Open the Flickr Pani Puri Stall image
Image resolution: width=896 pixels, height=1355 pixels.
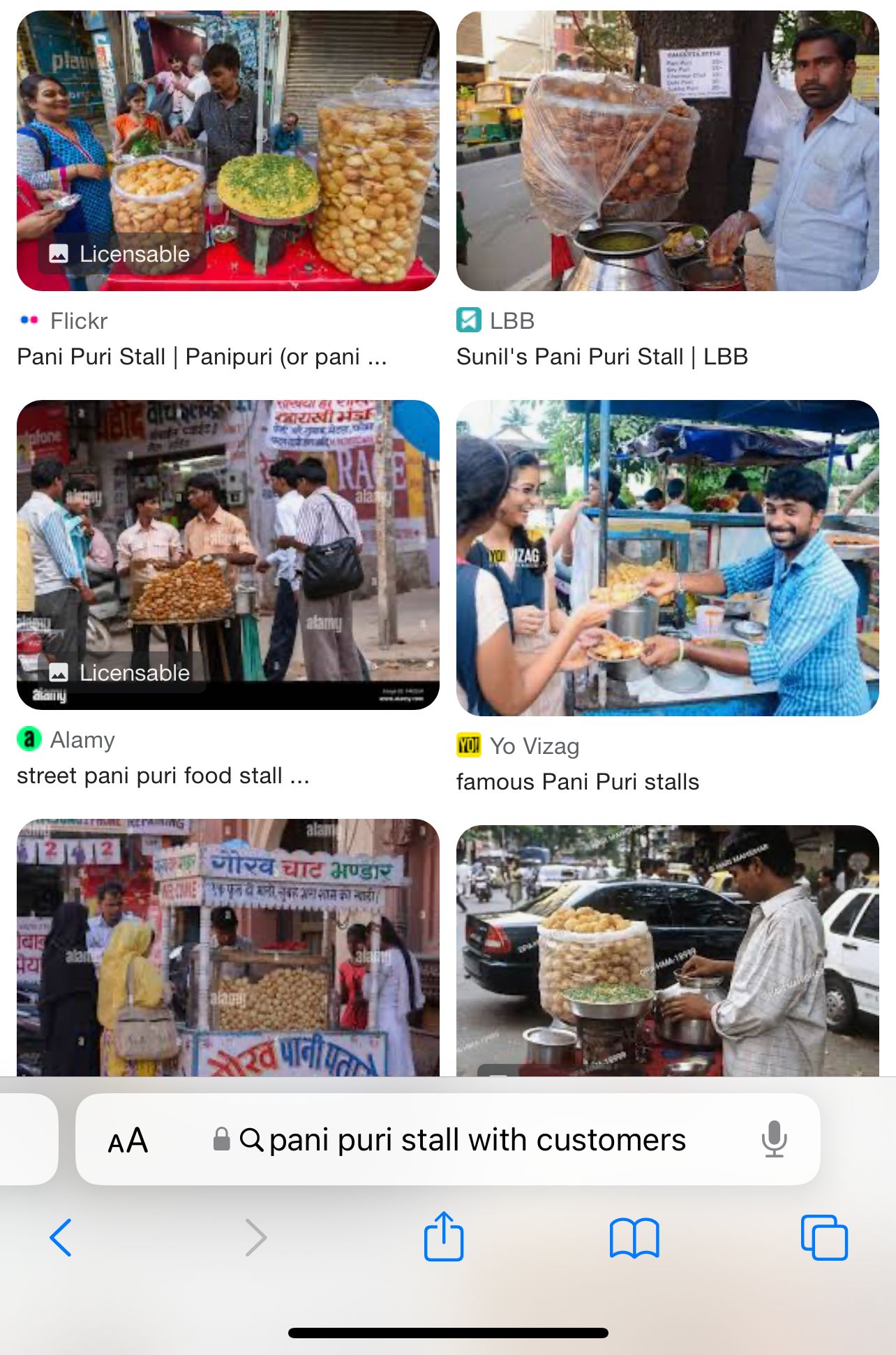tap(227, 151)
